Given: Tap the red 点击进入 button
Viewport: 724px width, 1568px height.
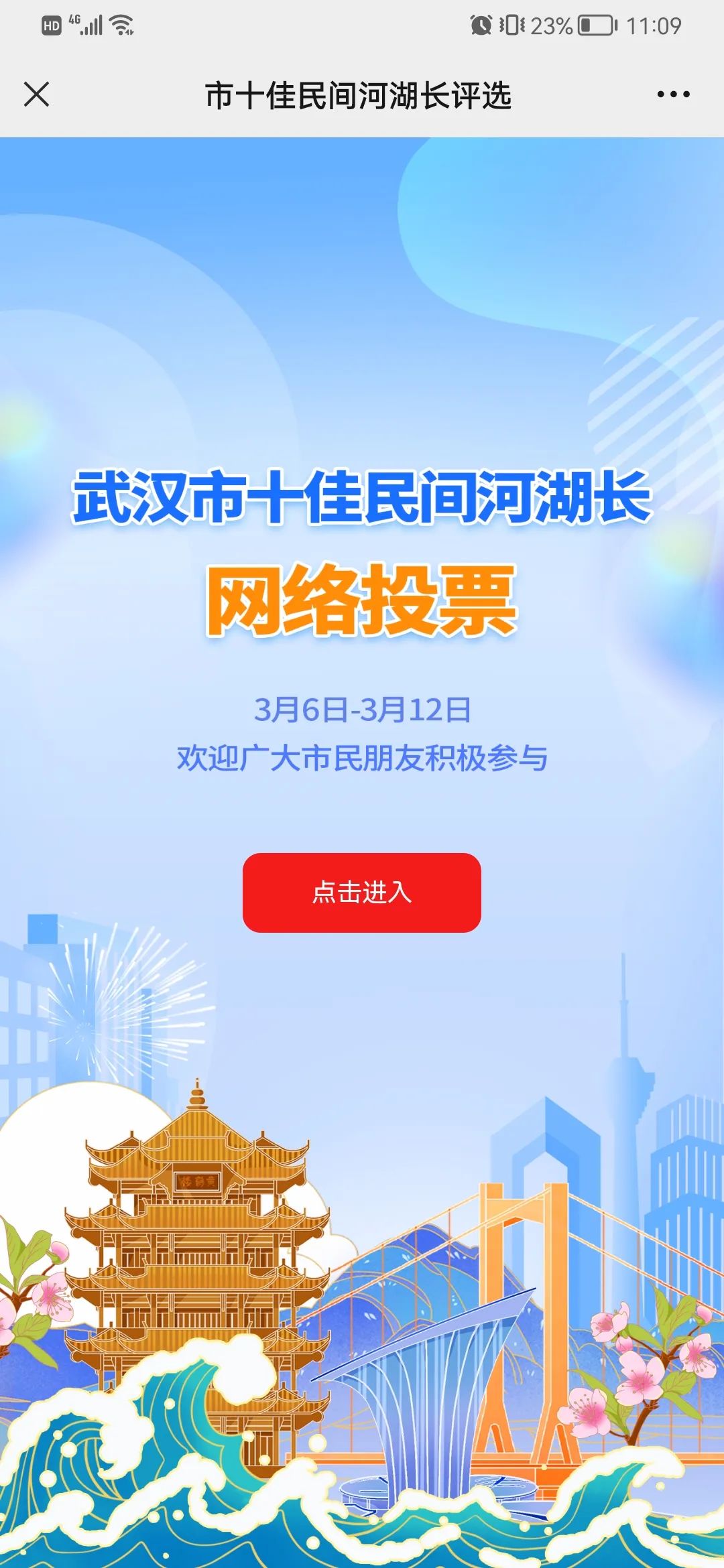Looking at the screenshot, I should click(361, 892).
